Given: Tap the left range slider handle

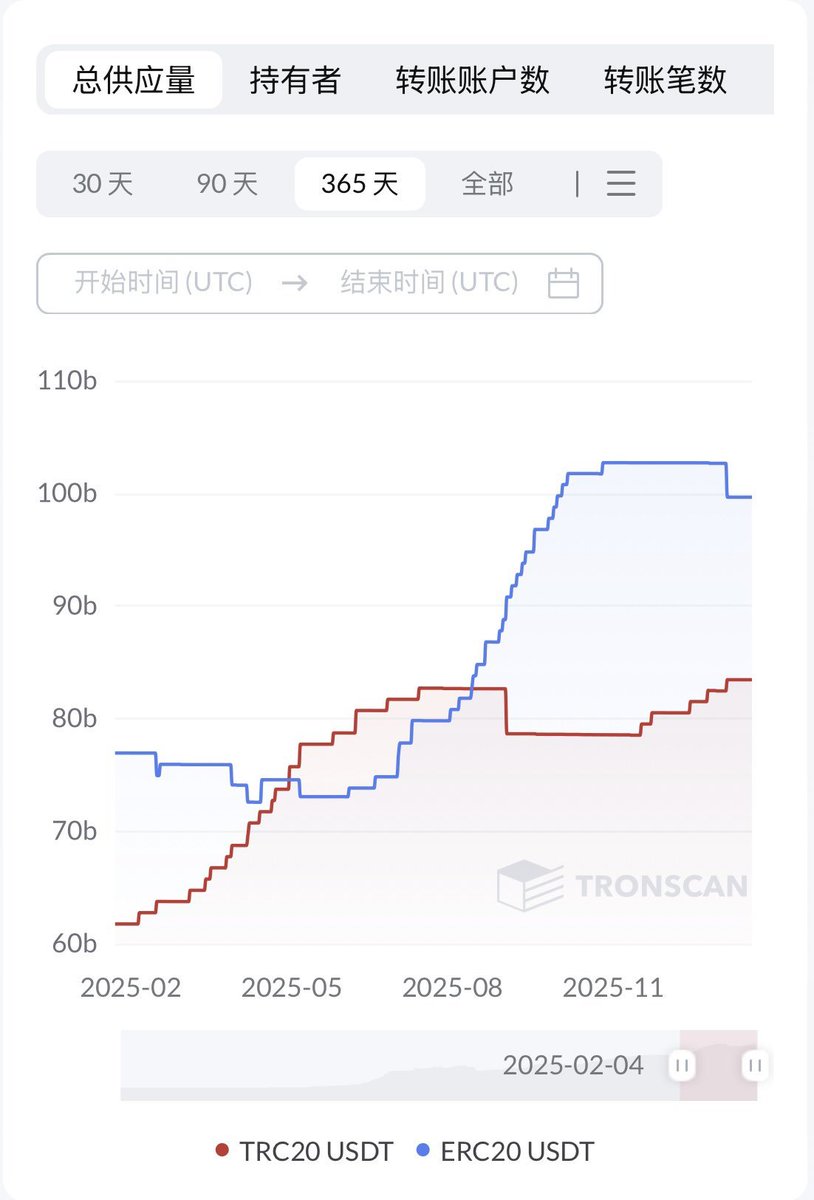Looking at the screenshot, I should click(x=682, y=1066).
